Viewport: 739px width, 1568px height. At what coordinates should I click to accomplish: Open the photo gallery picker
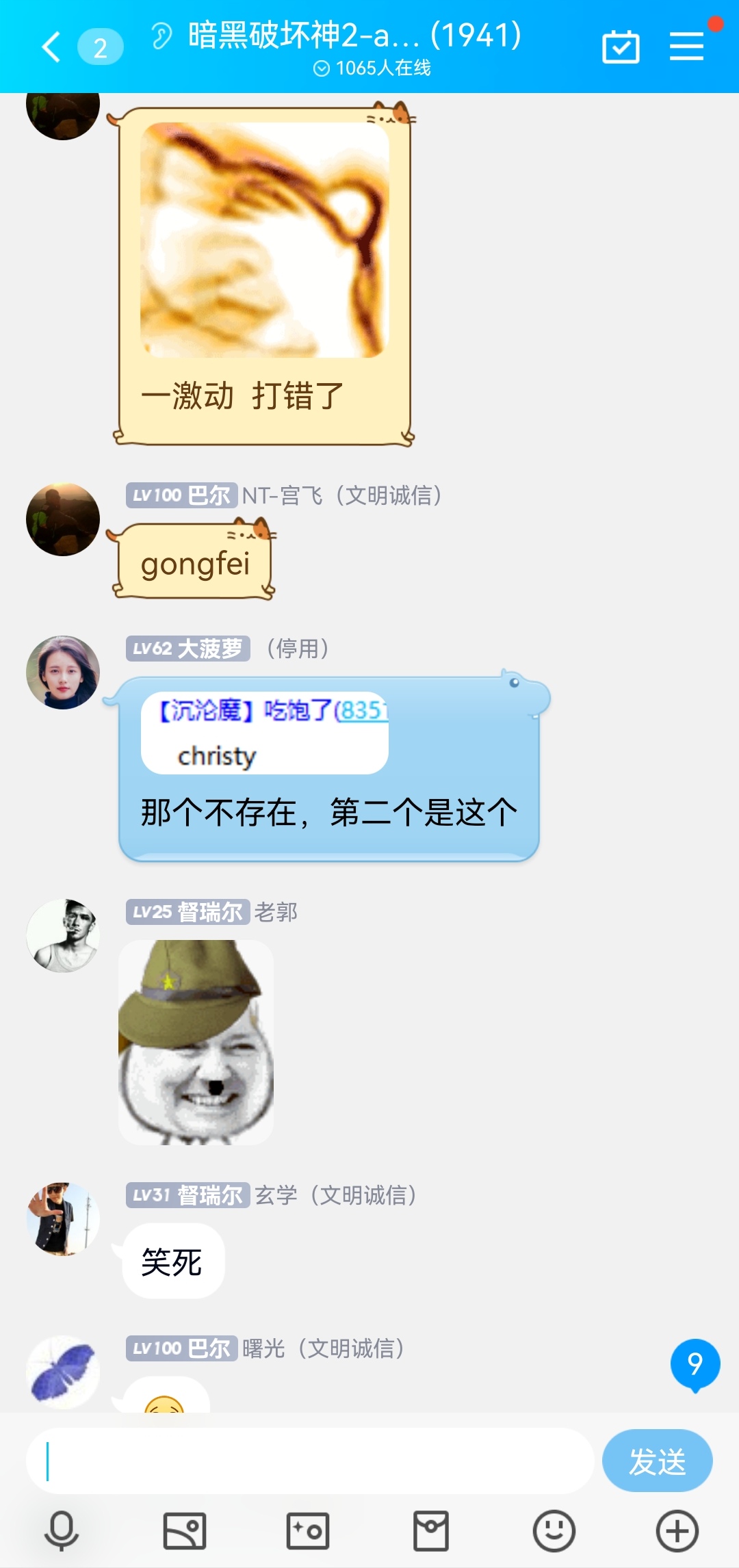(x=185, y=1530)
